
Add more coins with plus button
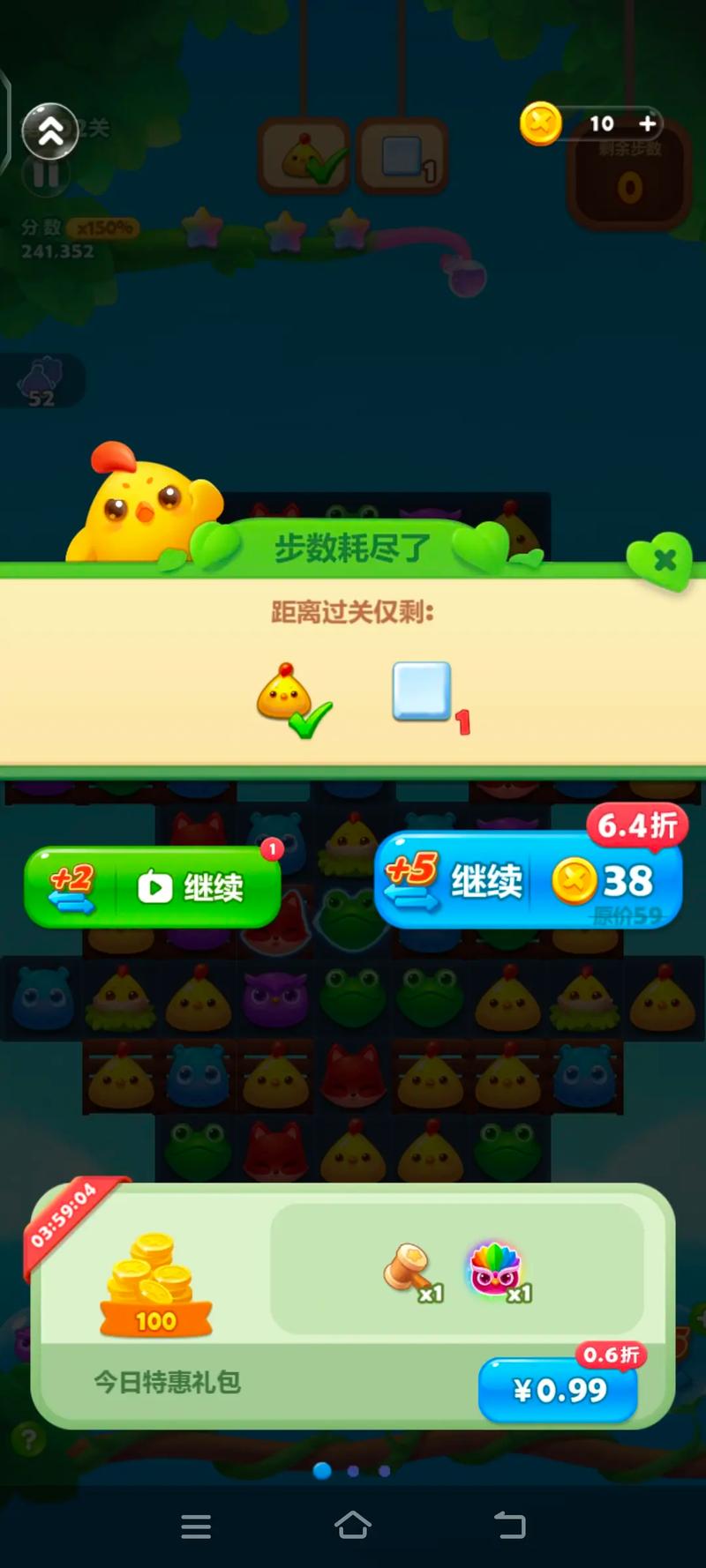(x=647, y=123)
